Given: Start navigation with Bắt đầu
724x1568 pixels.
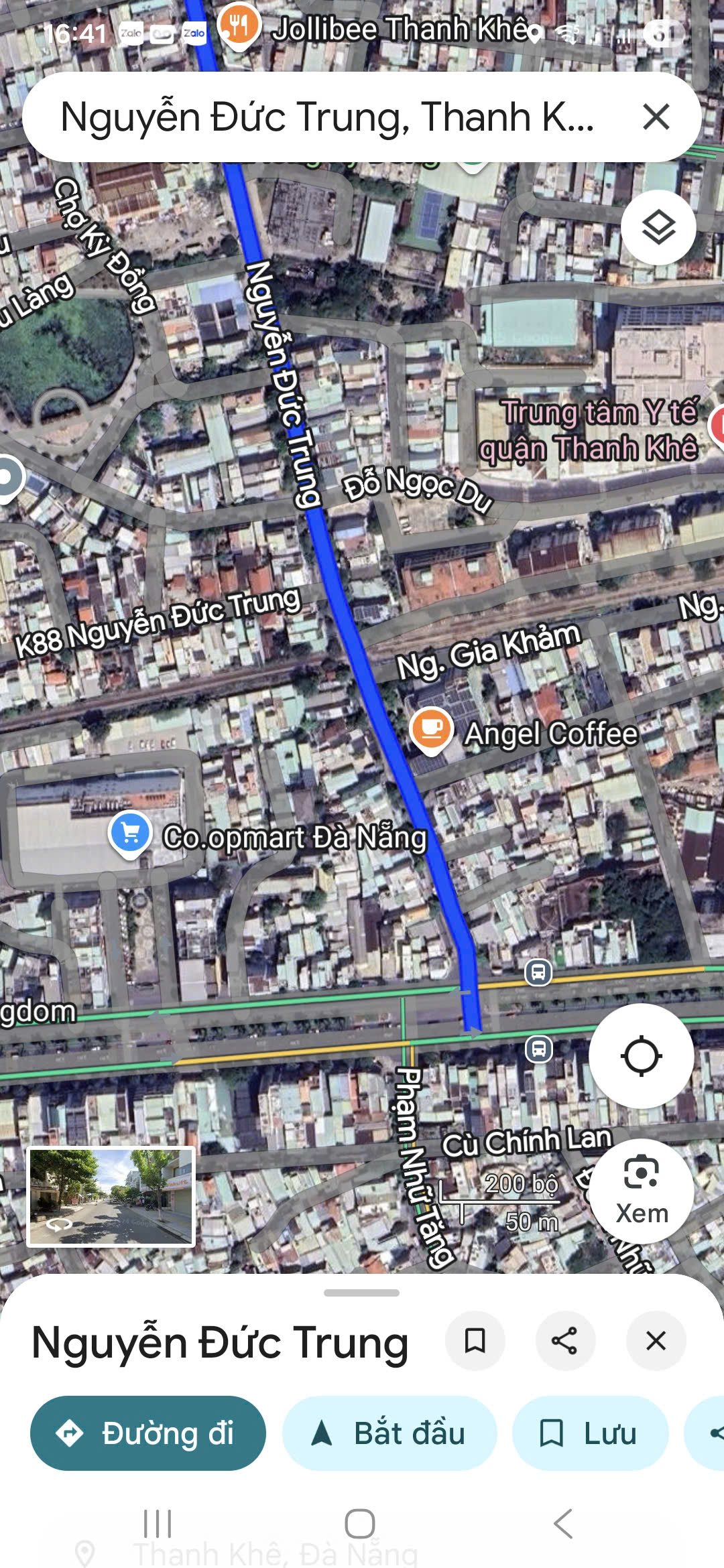Looking at the screenshot, I should (x=389, y=1433).
